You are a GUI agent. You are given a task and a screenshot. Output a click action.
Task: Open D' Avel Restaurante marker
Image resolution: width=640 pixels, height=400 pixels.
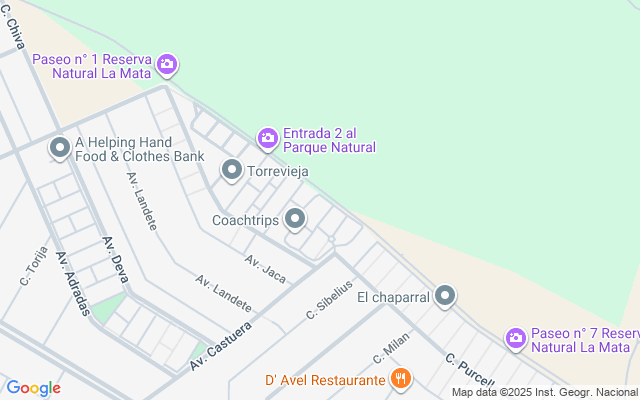pyautogui.click(x=401, y=379)
